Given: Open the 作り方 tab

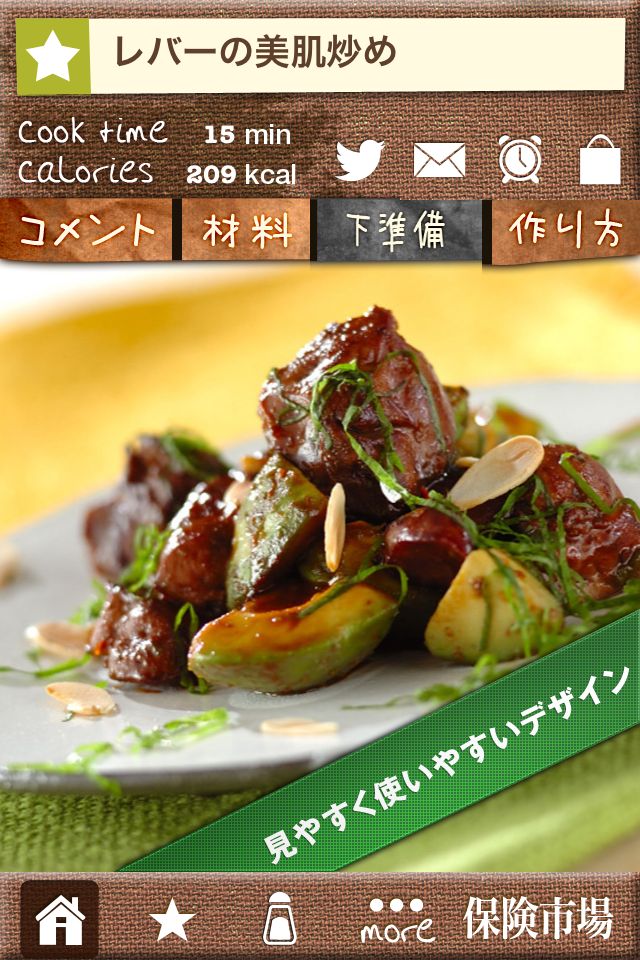Looking at the screenshot, I should [x=565, y=231].
